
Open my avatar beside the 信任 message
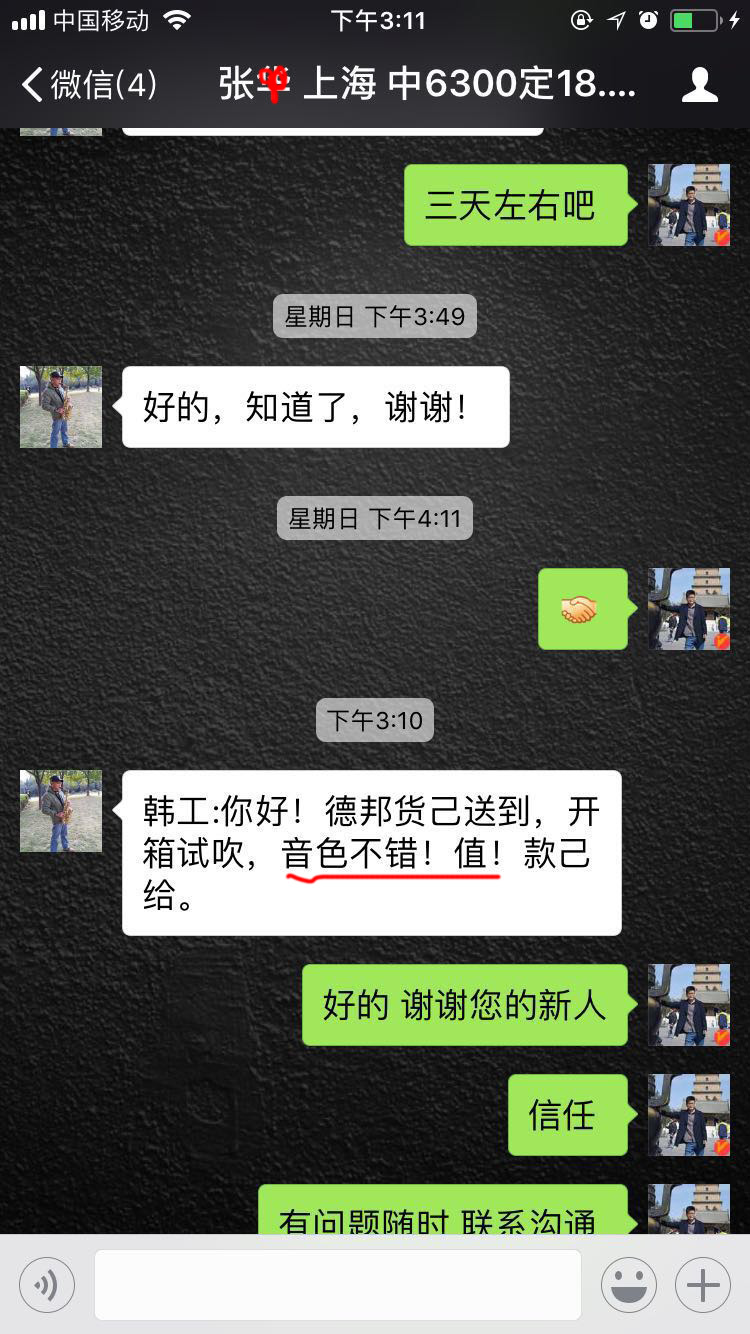click(688, 1115)
